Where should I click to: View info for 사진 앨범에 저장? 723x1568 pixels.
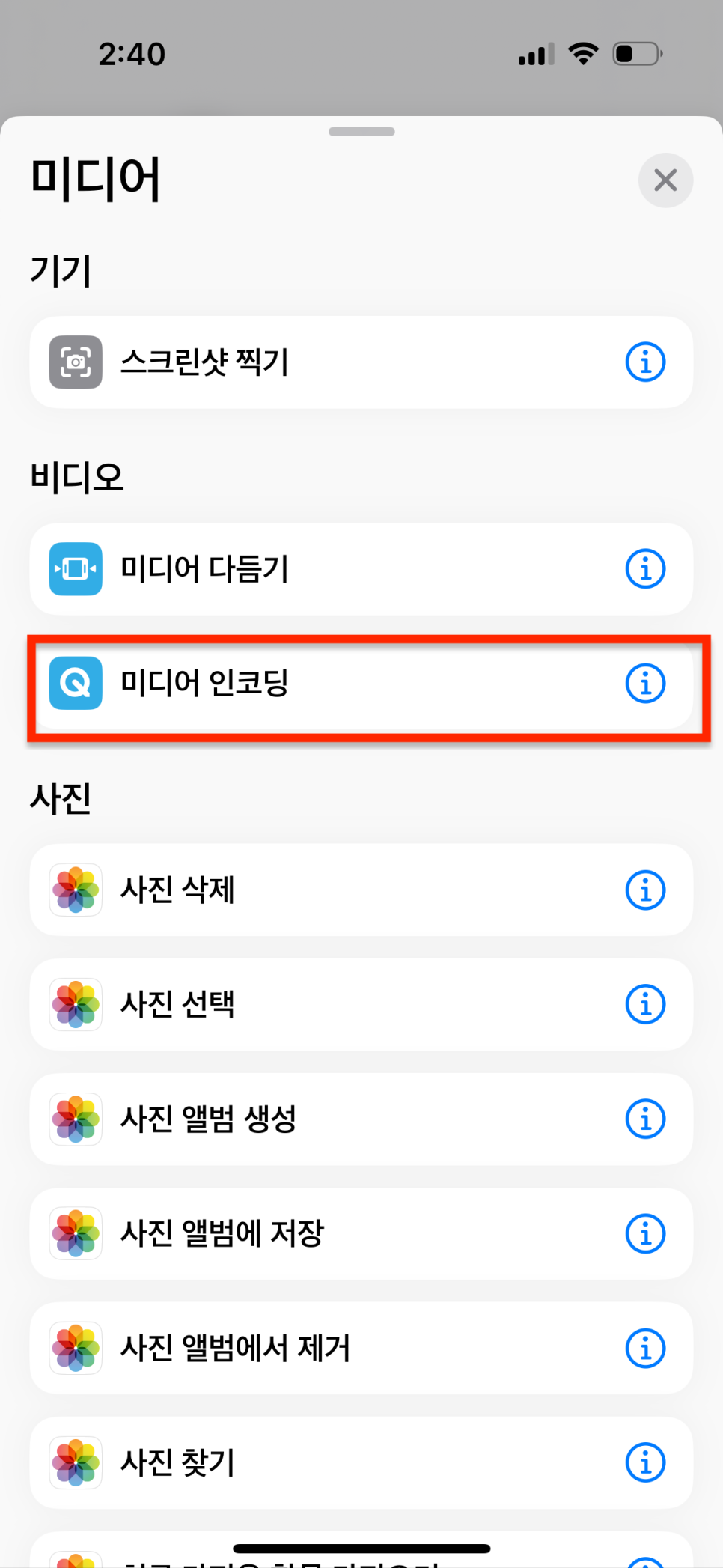[645, 1233]
